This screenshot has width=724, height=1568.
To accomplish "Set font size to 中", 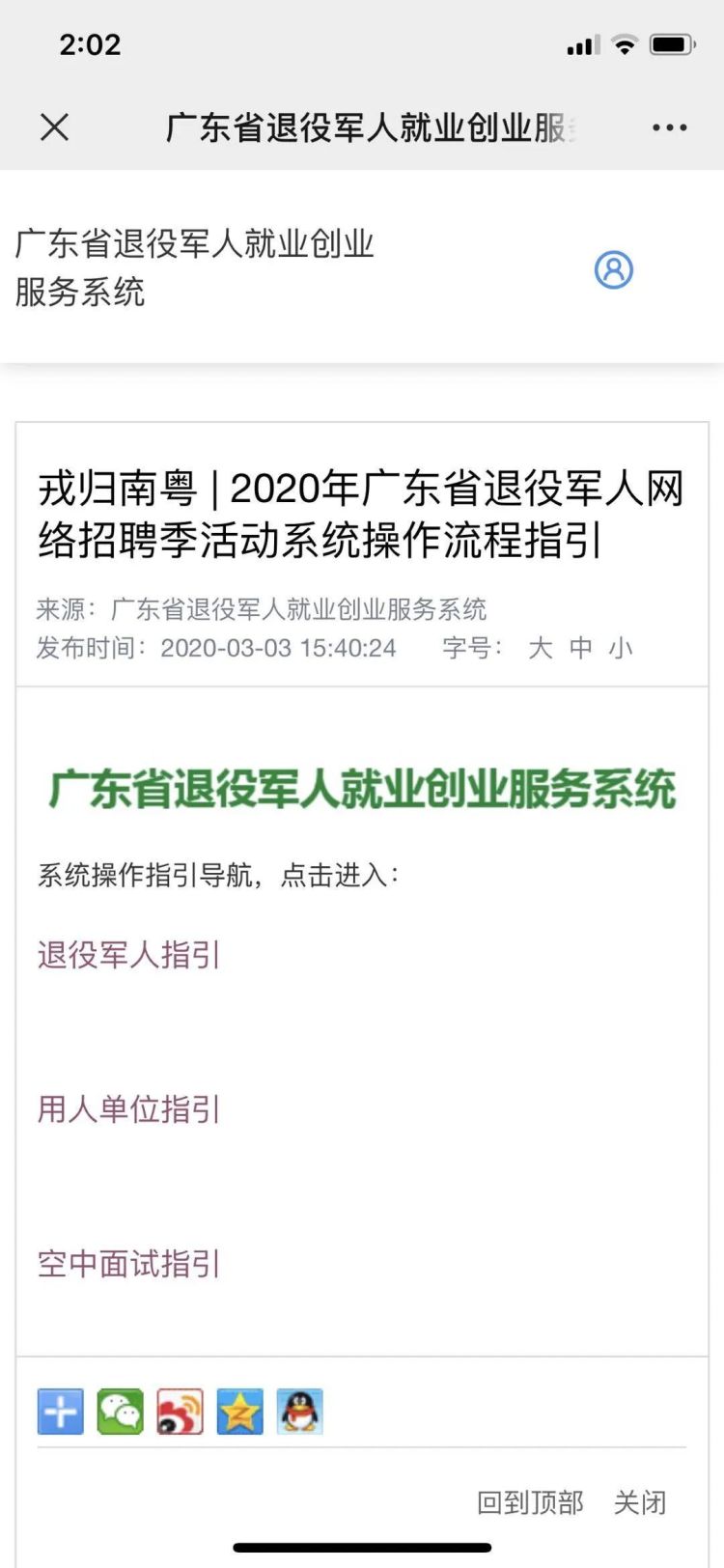I will pyautogui.click(x=580, y=648).
